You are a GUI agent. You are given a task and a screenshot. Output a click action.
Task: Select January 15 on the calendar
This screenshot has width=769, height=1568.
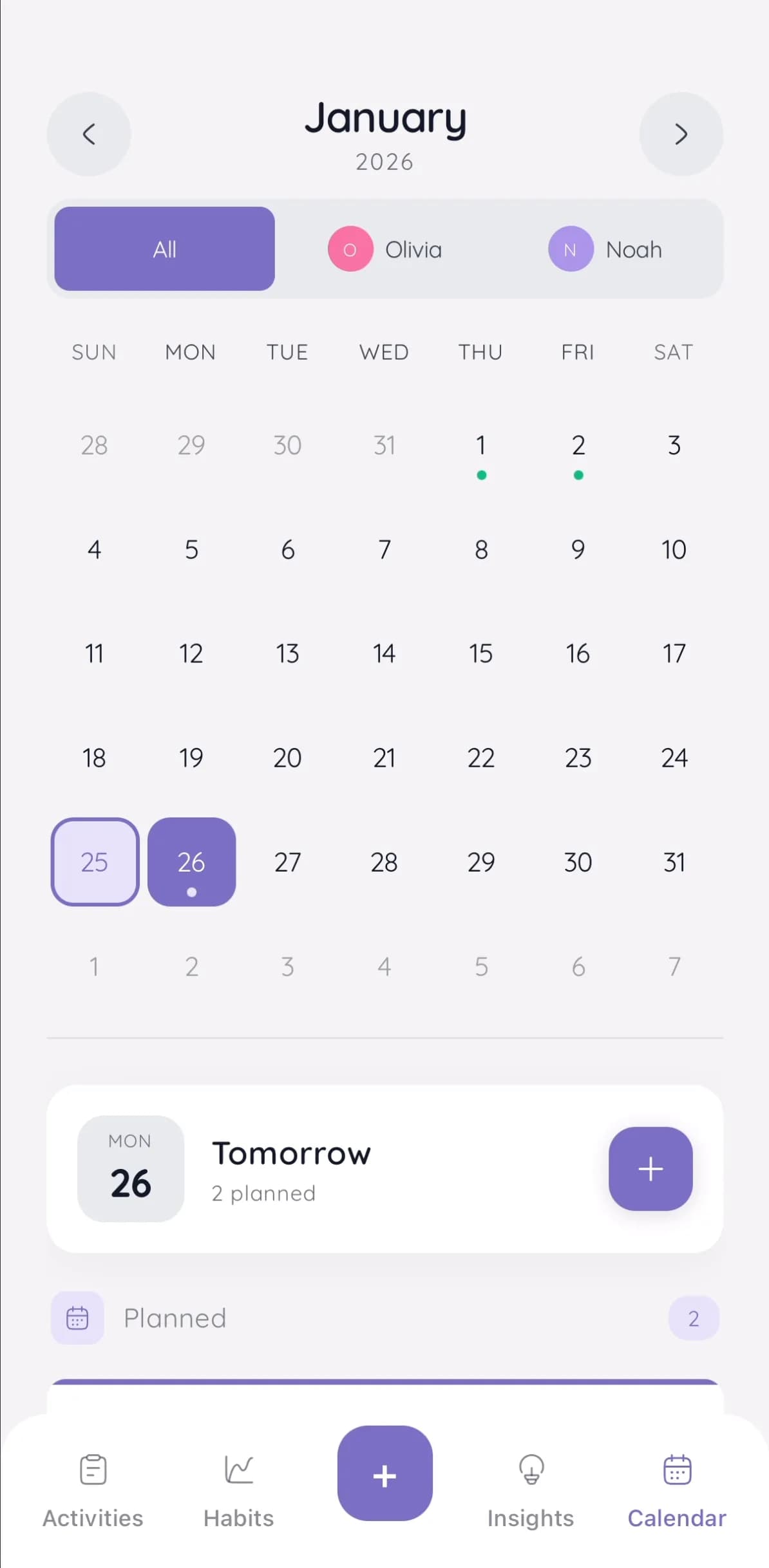point(480,653)
